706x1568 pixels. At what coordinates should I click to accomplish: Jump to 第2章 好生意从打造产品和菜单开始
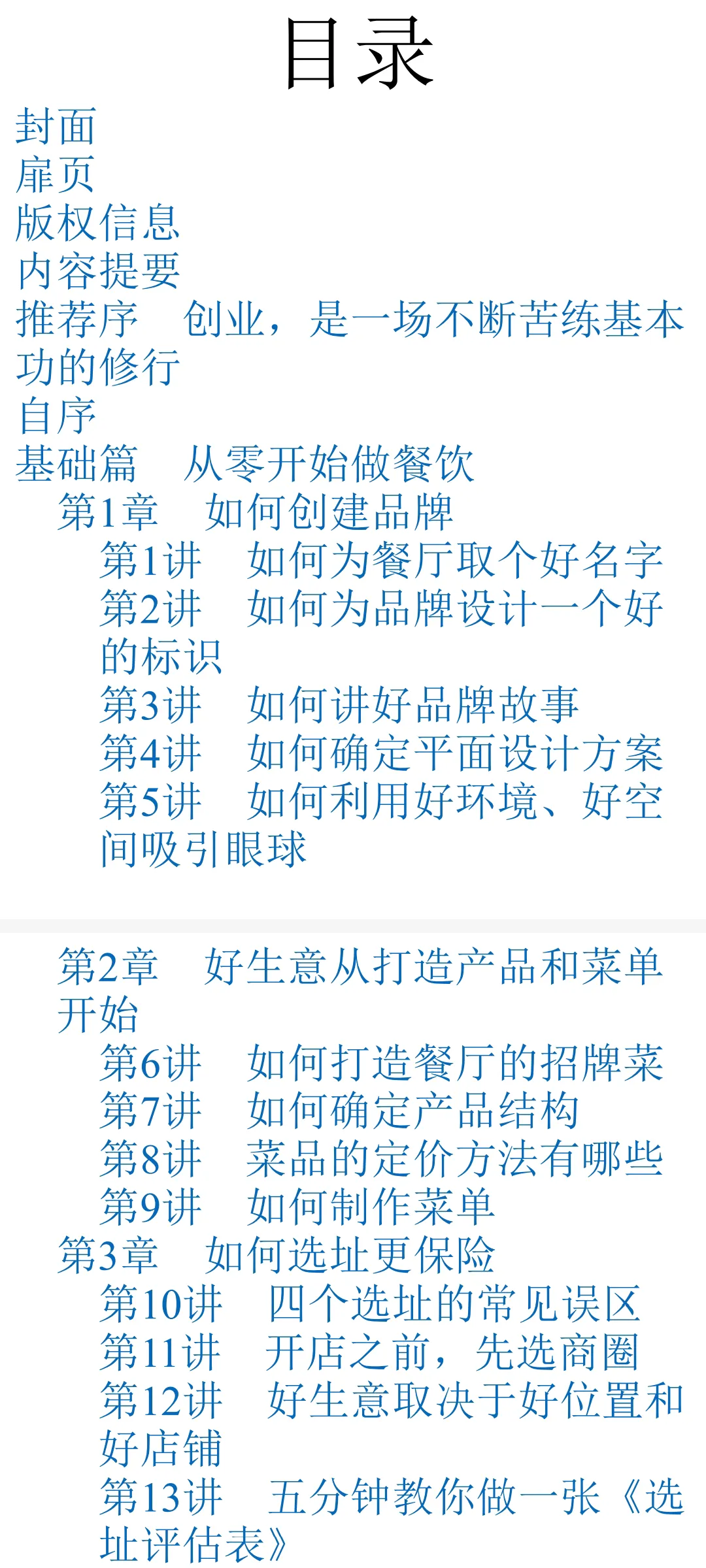[x=360, y=966]
